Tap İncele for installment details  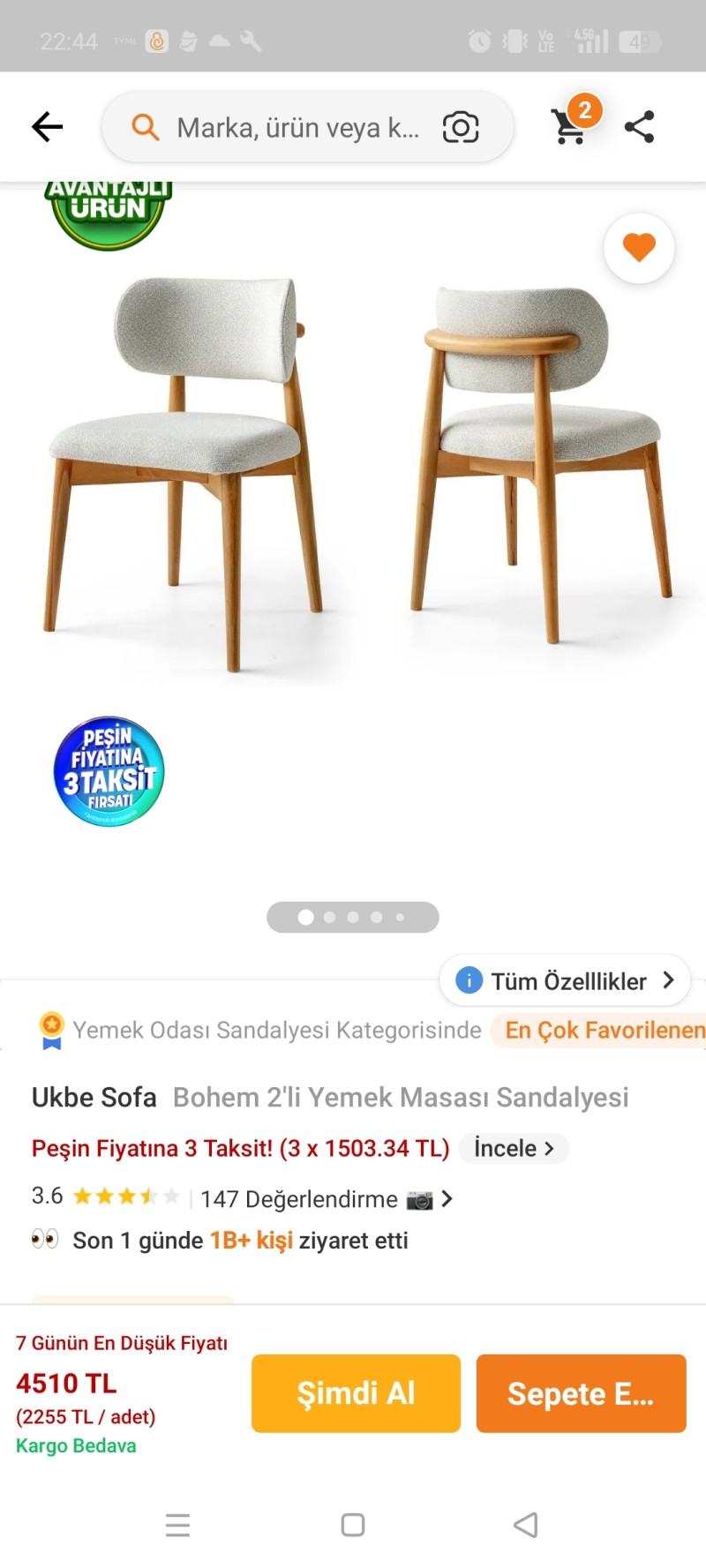coord(513,1148)
